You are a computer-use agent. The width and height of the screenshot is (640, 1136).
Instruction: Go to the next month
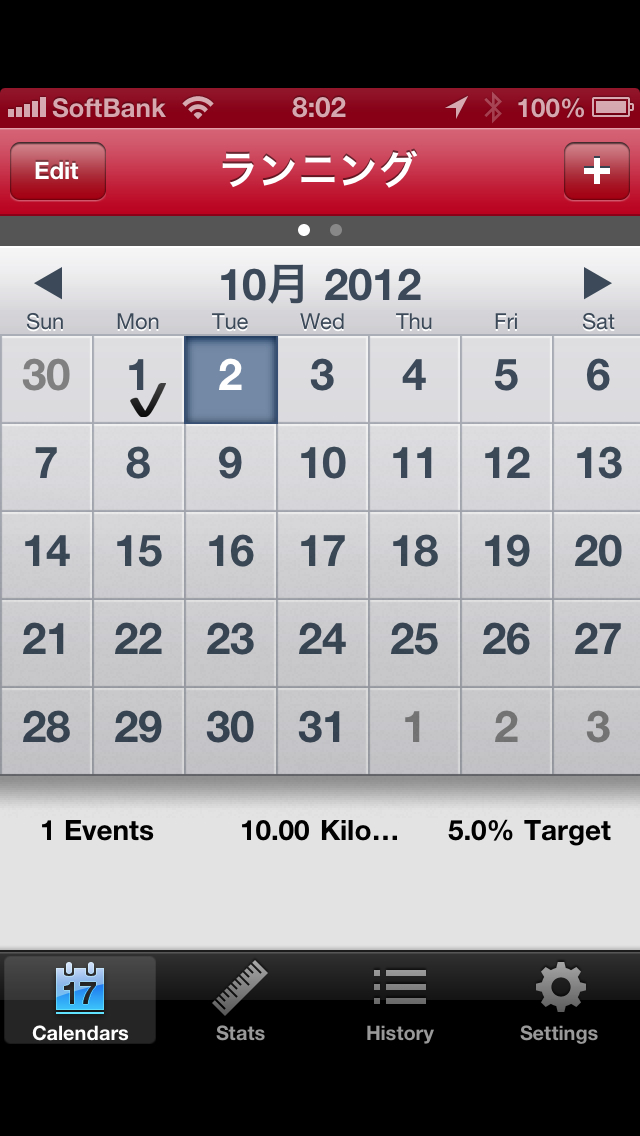[597, 284]
